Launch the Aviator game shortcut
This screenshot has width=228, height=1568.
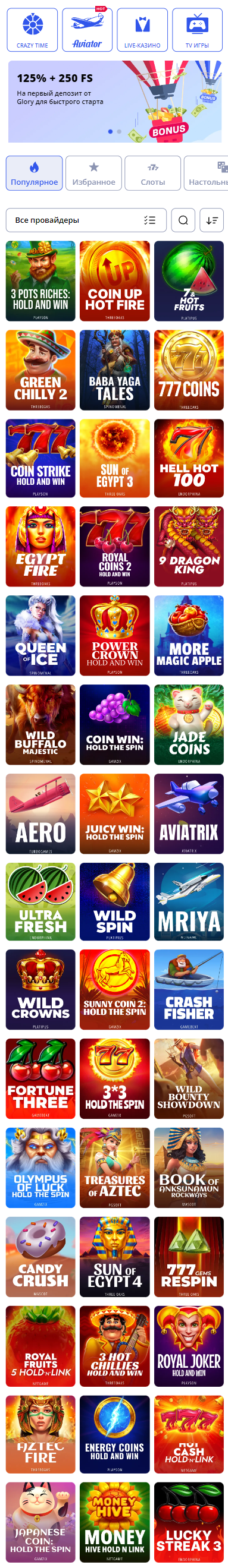point(87,30)
